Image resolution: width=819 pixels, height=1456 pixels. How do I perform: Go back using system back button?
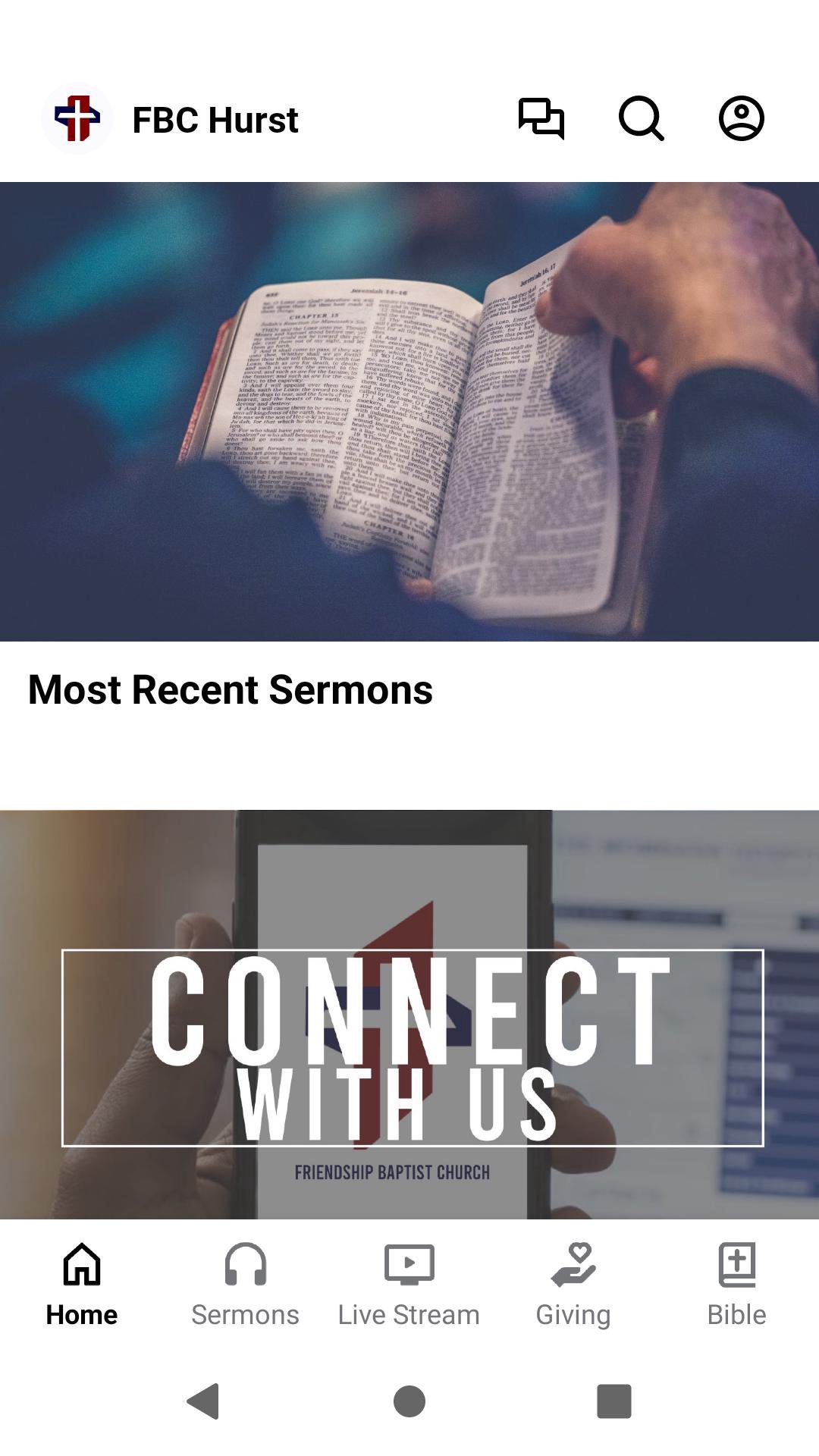pos(203,1401)
